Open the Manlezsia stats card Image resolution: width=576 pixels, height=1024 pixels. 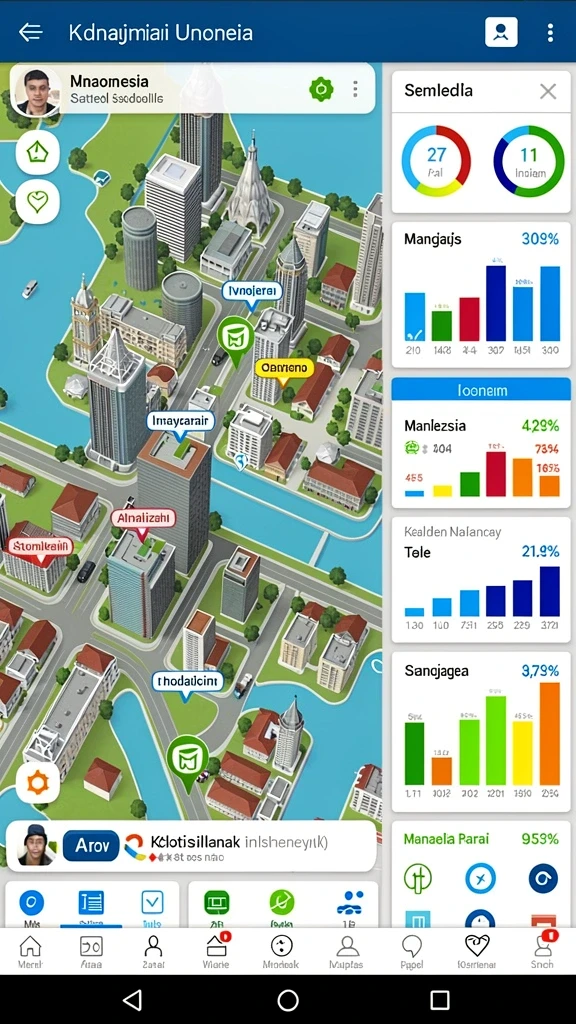coord(481,458)
